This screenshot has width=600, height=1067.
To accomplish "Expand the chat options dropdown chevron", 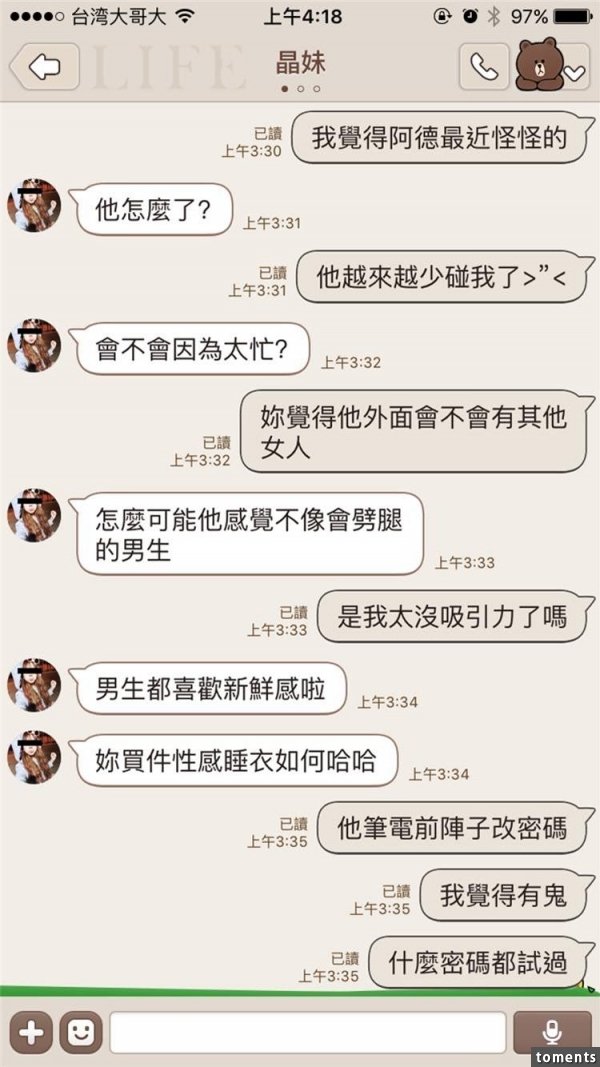I will coord(574,72).
